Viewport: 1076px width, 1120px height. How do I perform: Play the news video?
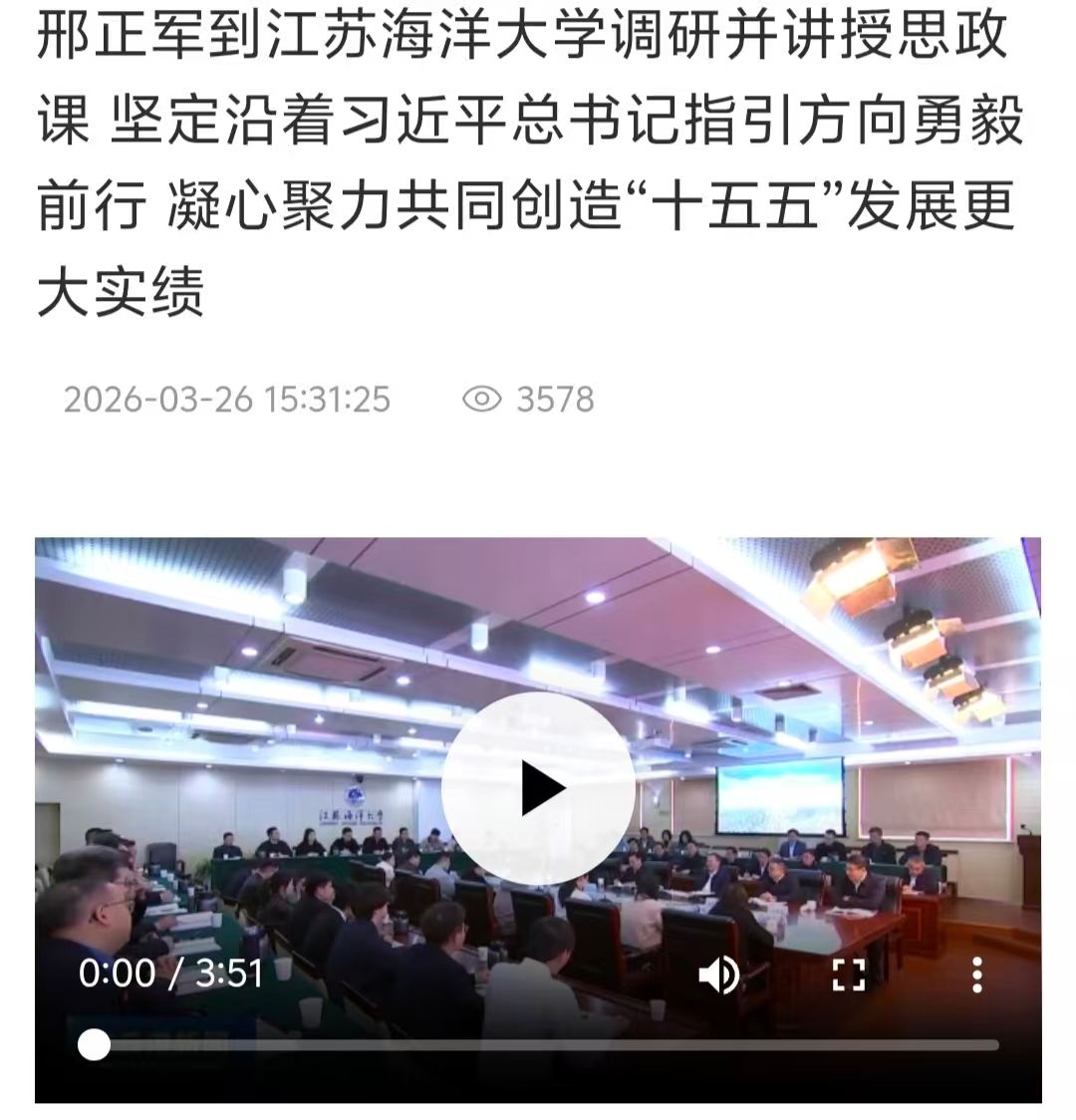(538, 789)
